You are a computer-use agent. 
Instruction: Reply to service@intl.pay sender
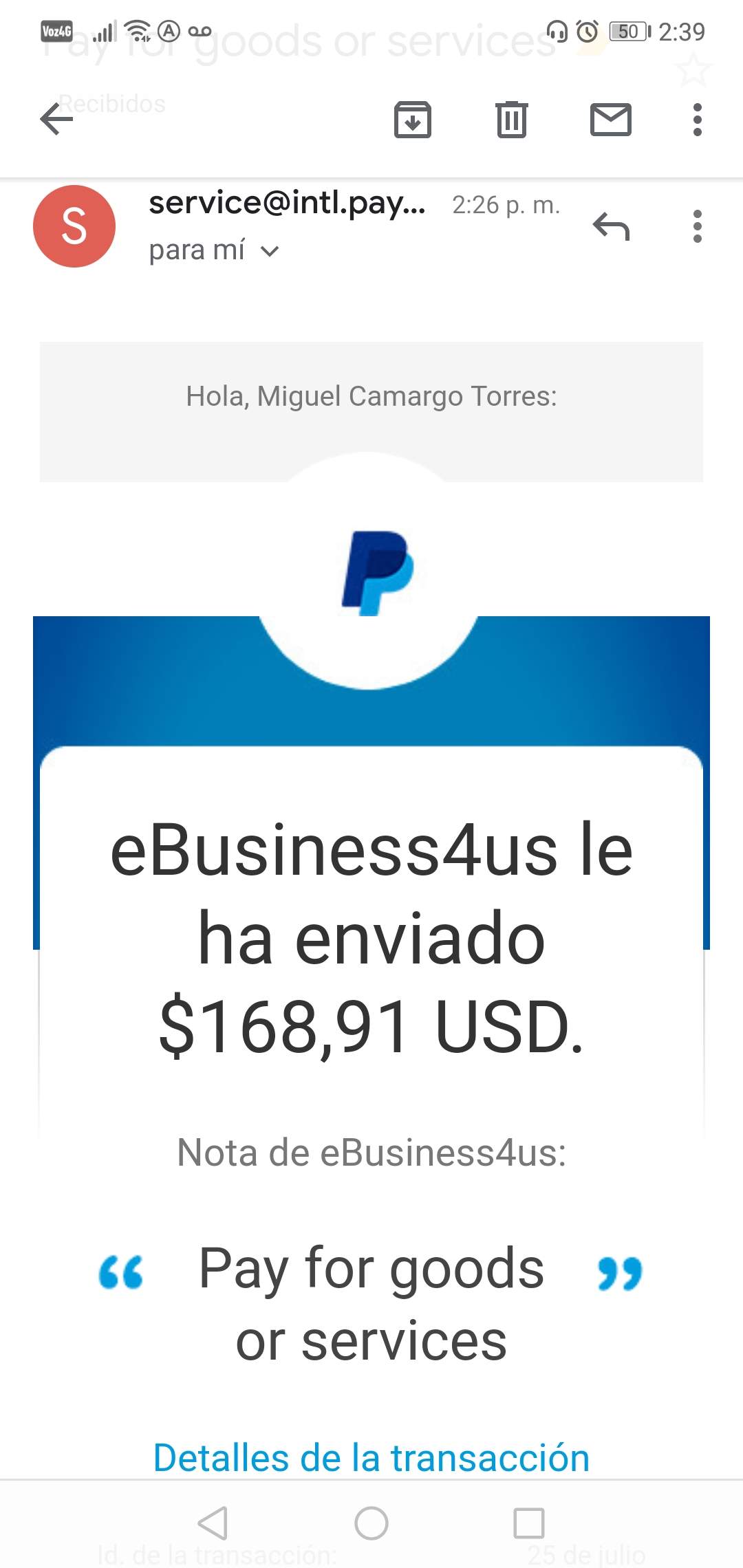[611, 226]
